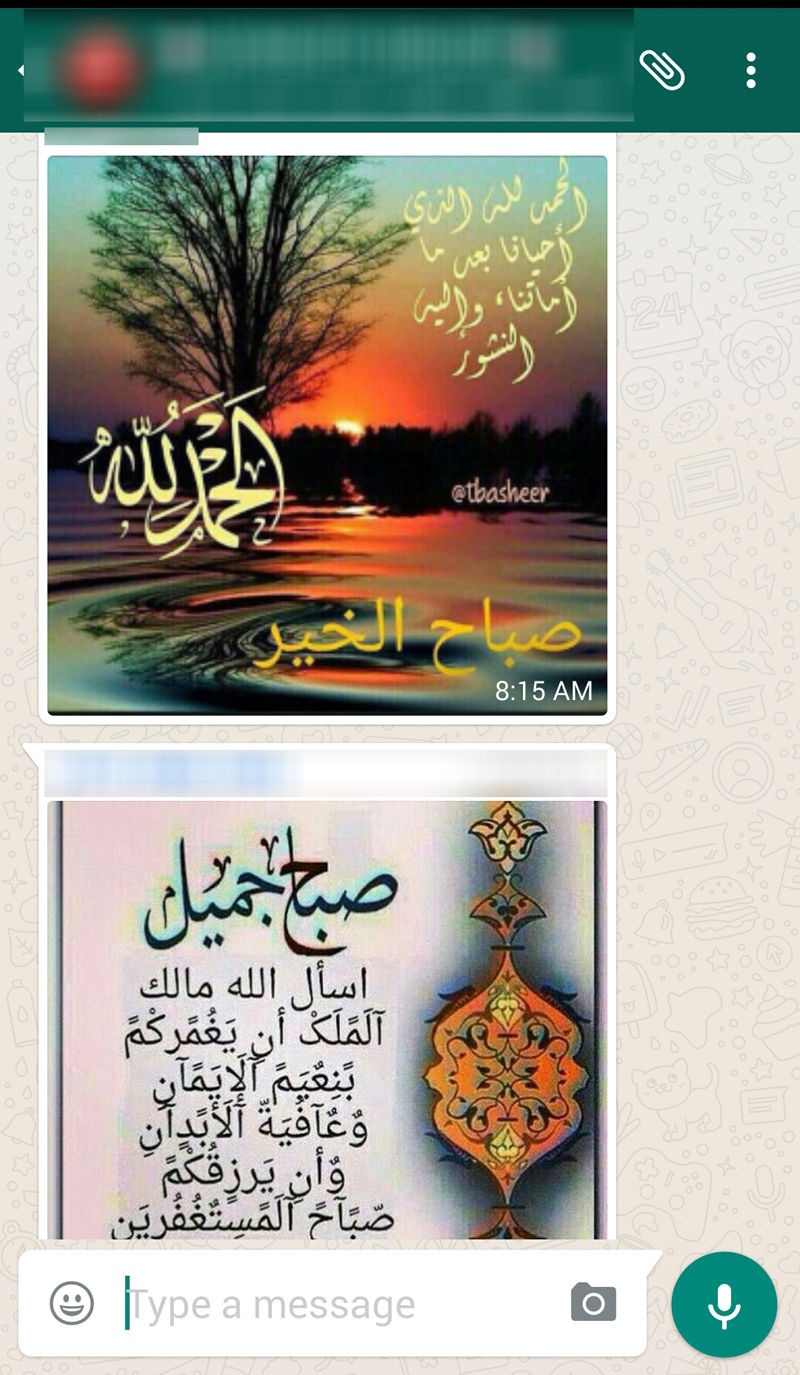This screenshot has height=1375, width=800.
Task: Focus the Type a message field
Action: point(340,1304)
